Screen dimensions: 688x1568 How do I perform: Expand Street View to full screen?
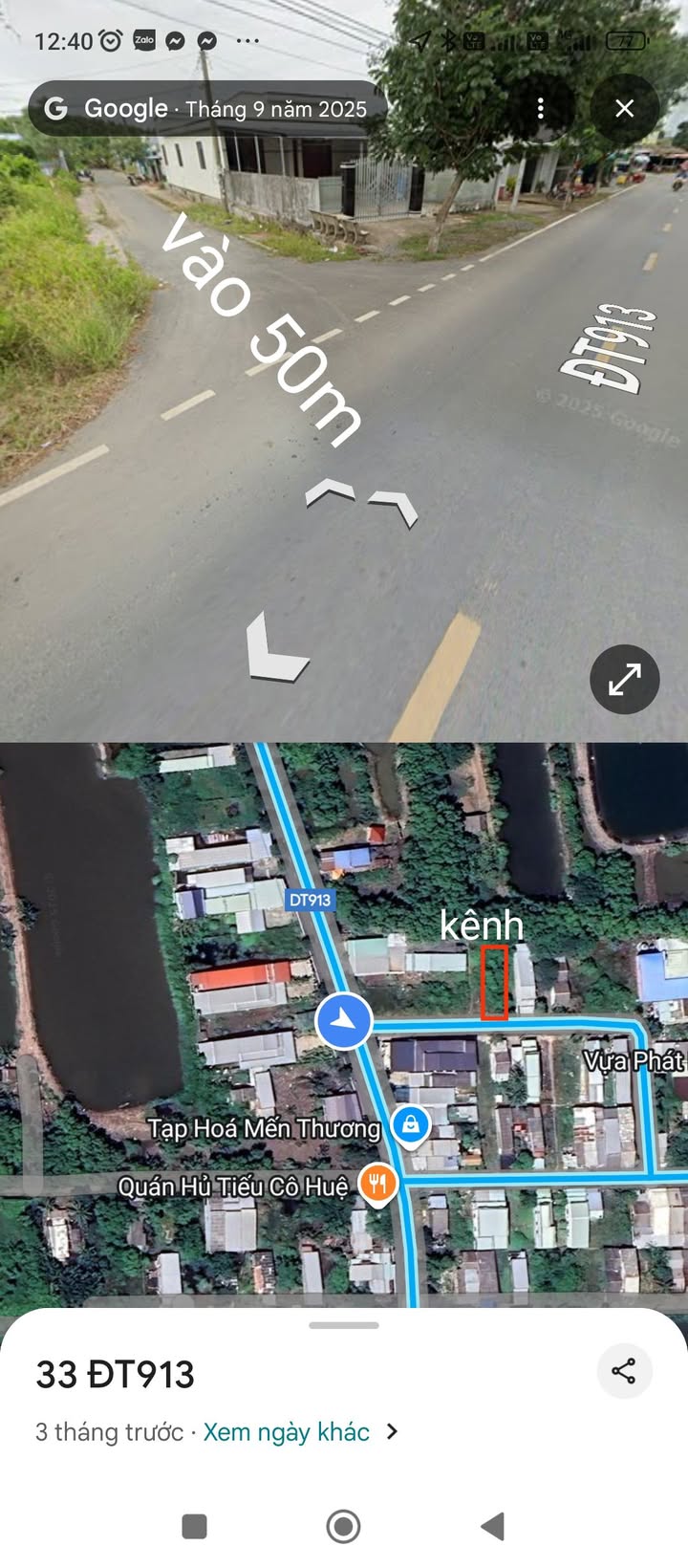pyautogui.click(x=625, y=680)
